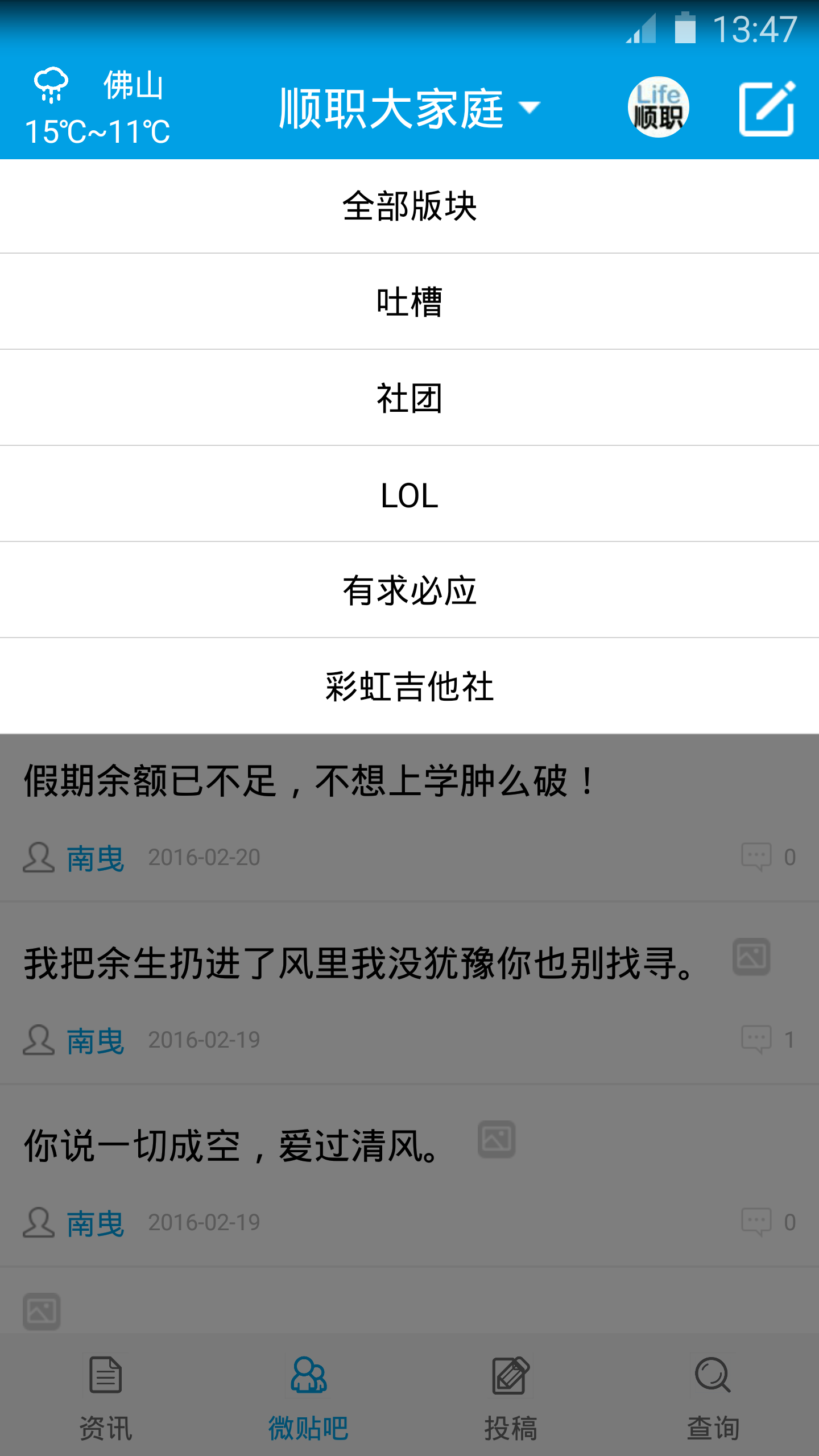
Task: Choose the 有求必应 board
Action: point(409,590)
